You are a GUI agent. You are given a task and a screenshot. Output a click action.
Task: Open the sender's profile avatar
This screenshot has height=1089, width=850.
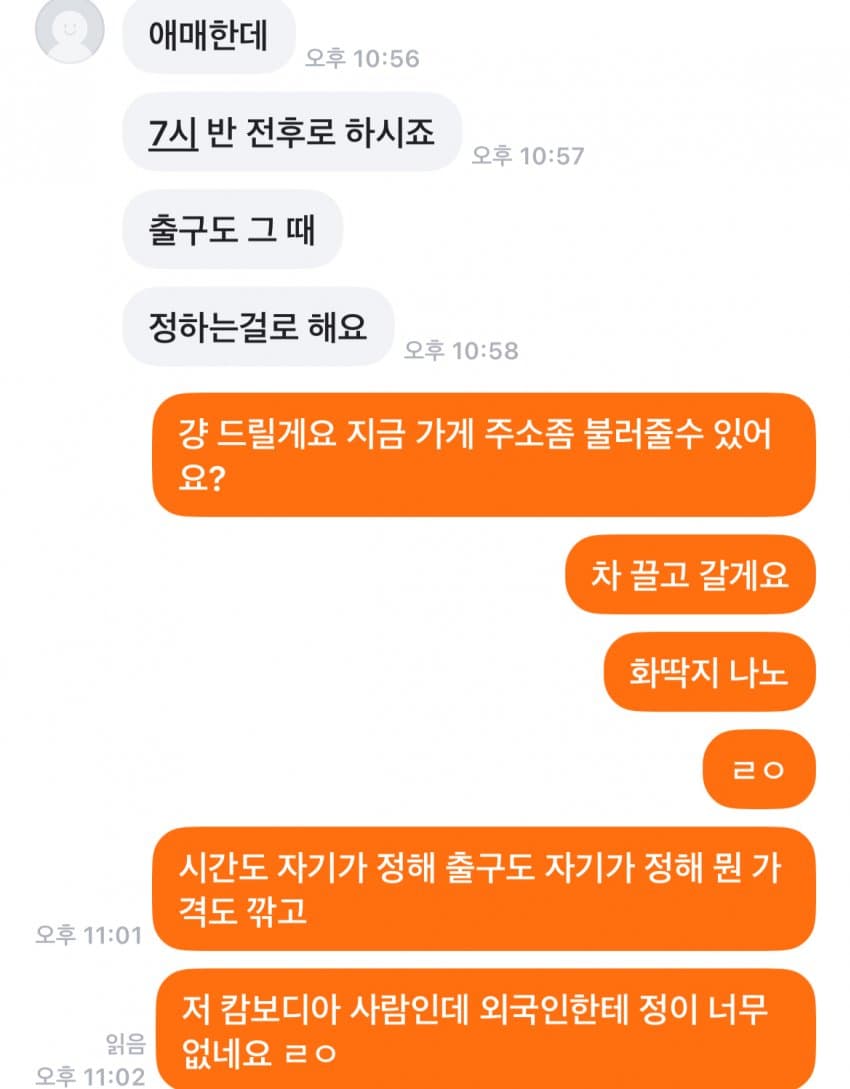[70, 29]
